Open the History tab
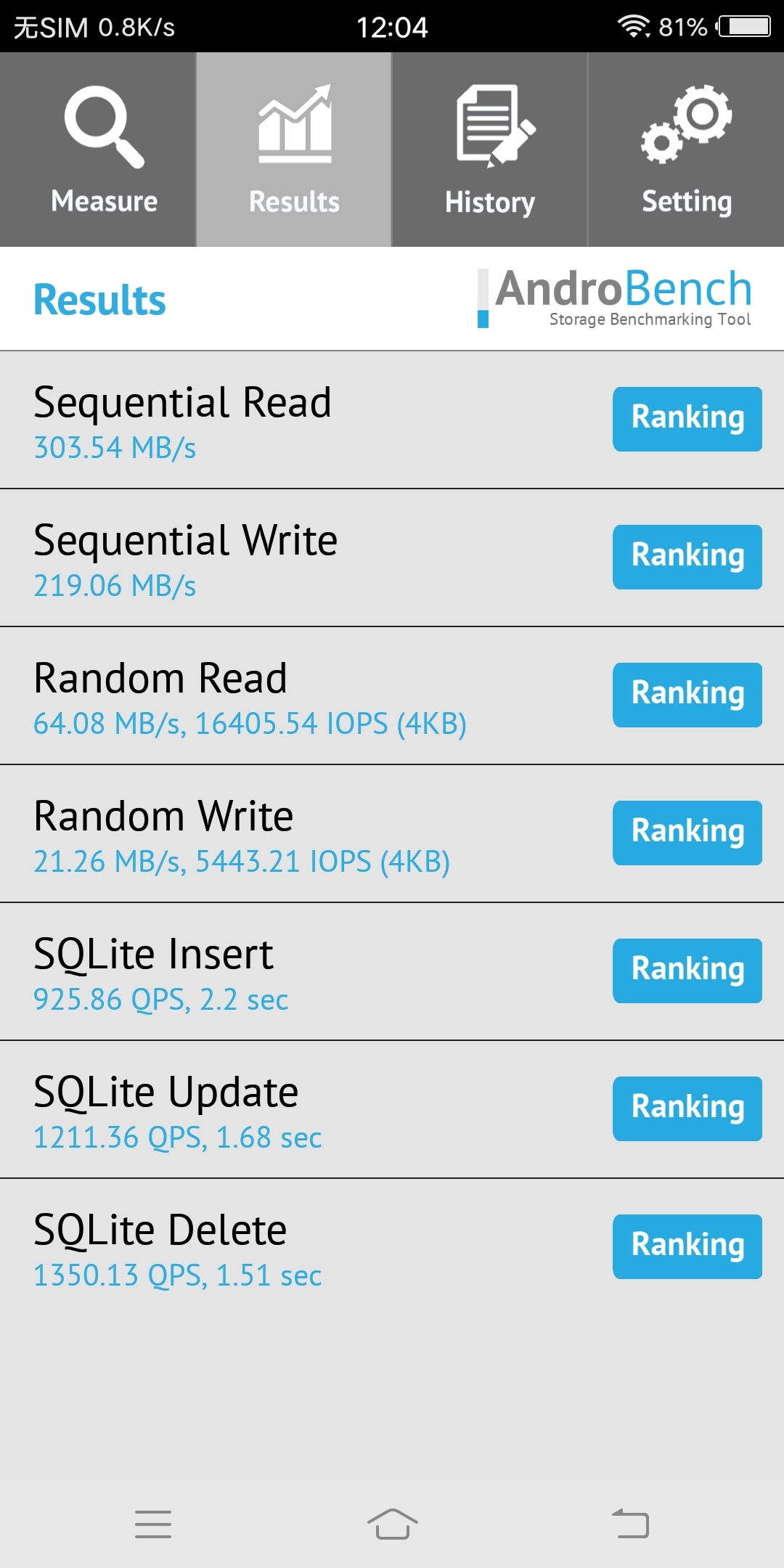Image resolution: width=784 pixels, height=1568 pixels. click(x=490, y=150)
